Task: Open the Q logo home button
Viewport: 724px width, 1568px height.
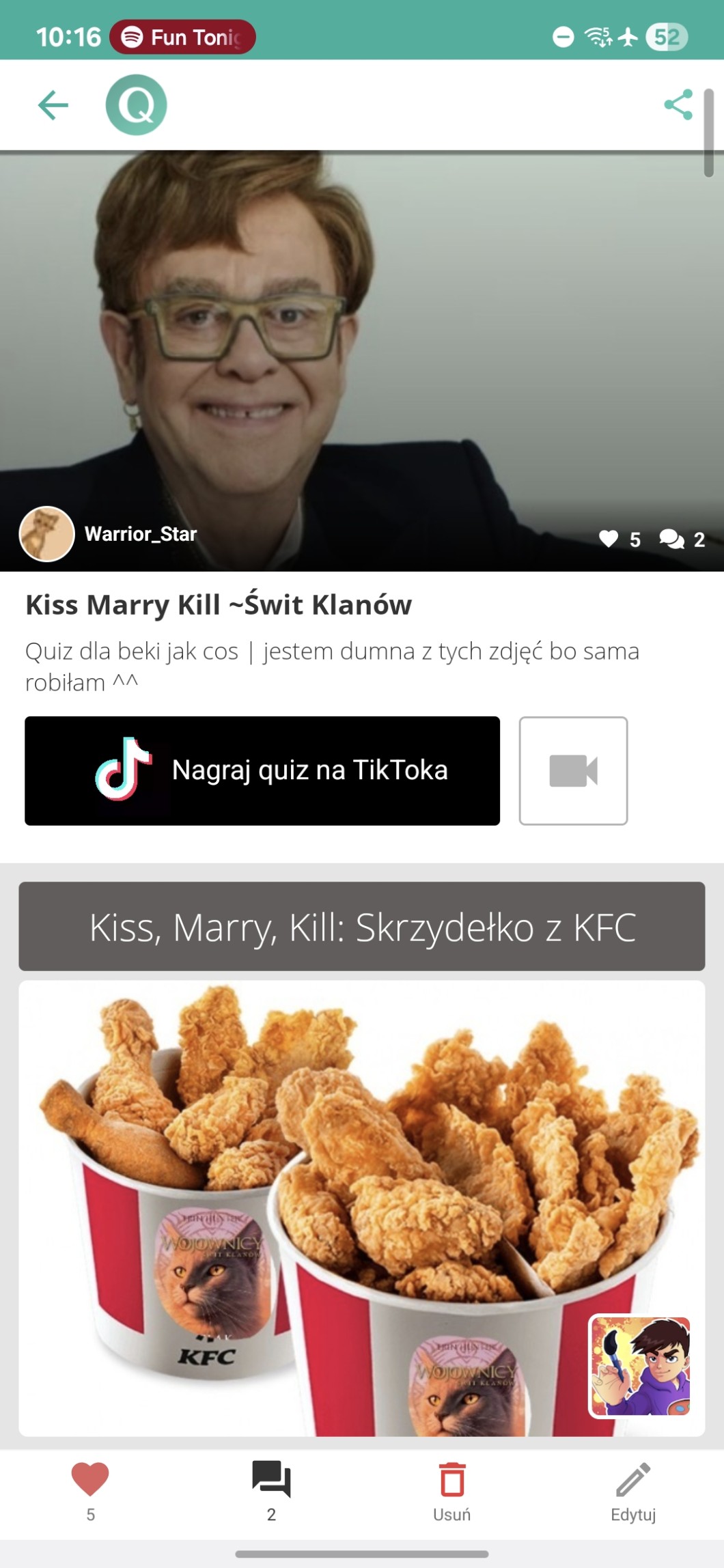Action: pos(136,105)
